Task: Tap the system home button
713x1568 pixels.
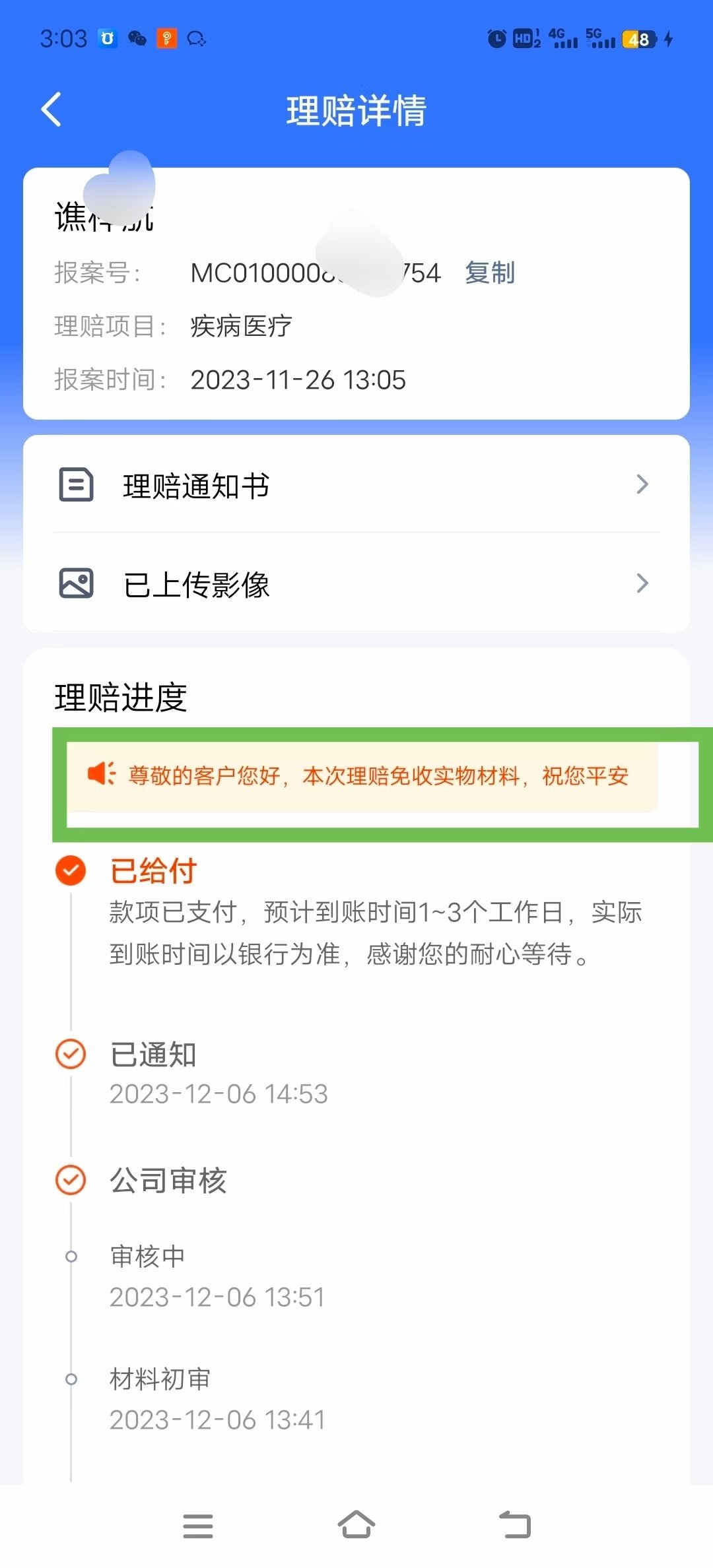Action: click(356, 1525)
